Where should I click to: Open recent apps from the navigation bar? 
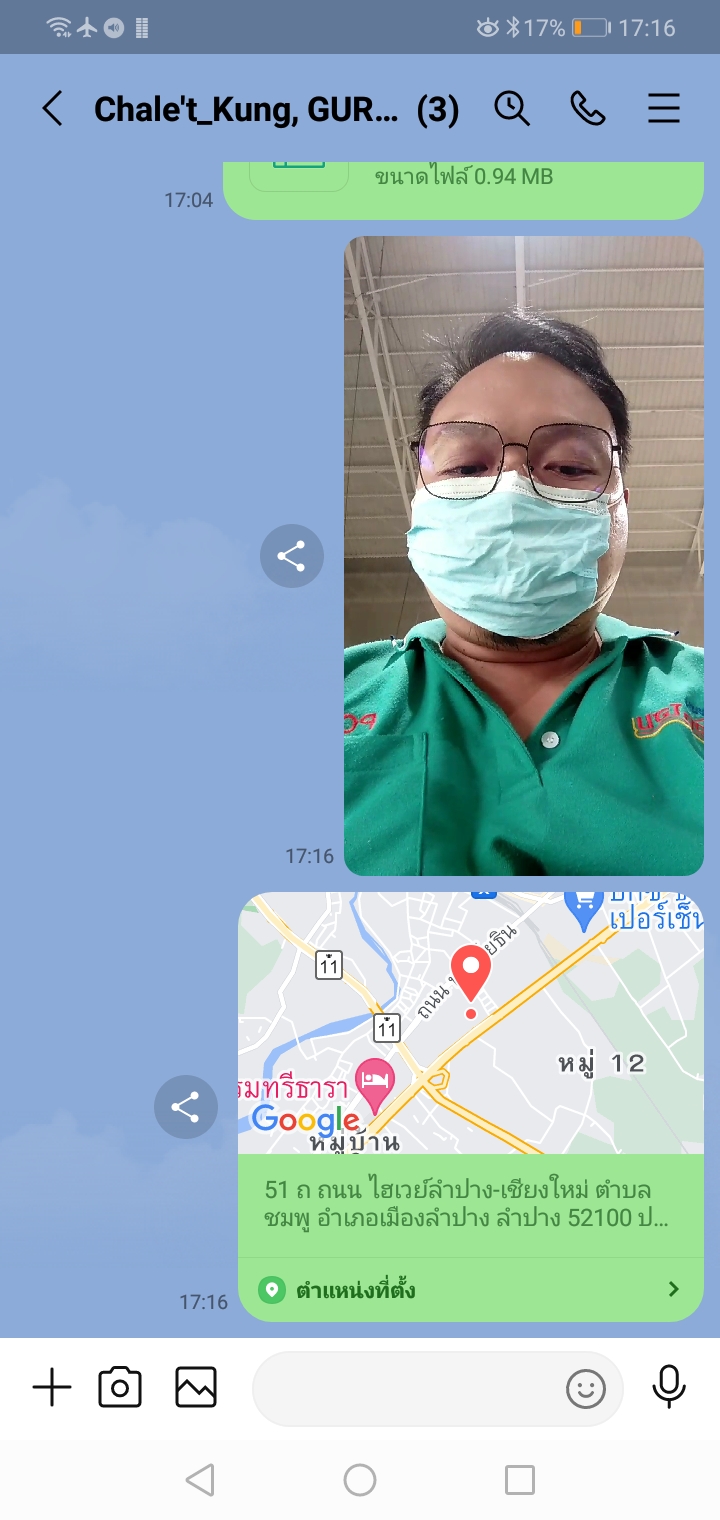pyautogui.click(x=519, y=1480)
